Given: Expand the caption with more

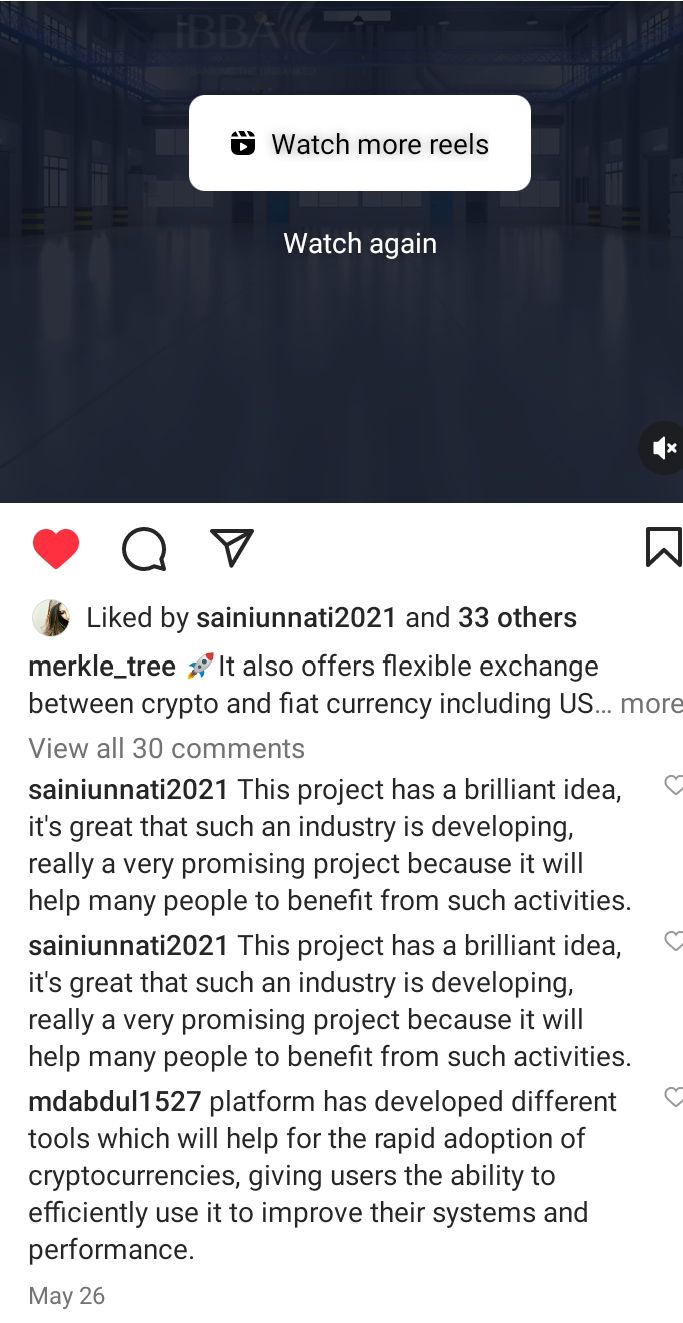Looking at the screenshot, I should [651, 704].
